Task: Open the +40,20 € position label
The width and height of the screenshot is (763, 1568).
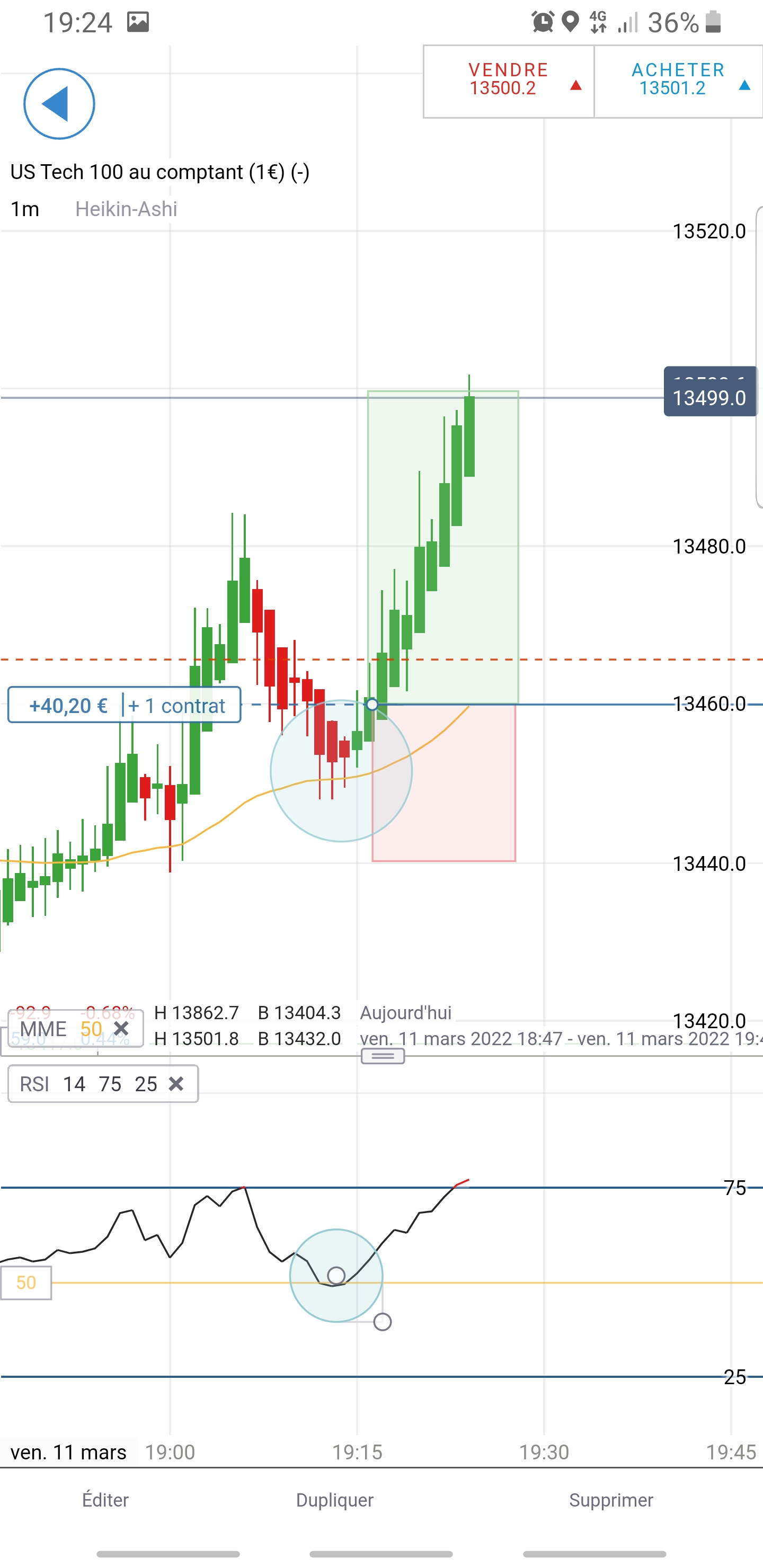Action: (68, 706)
